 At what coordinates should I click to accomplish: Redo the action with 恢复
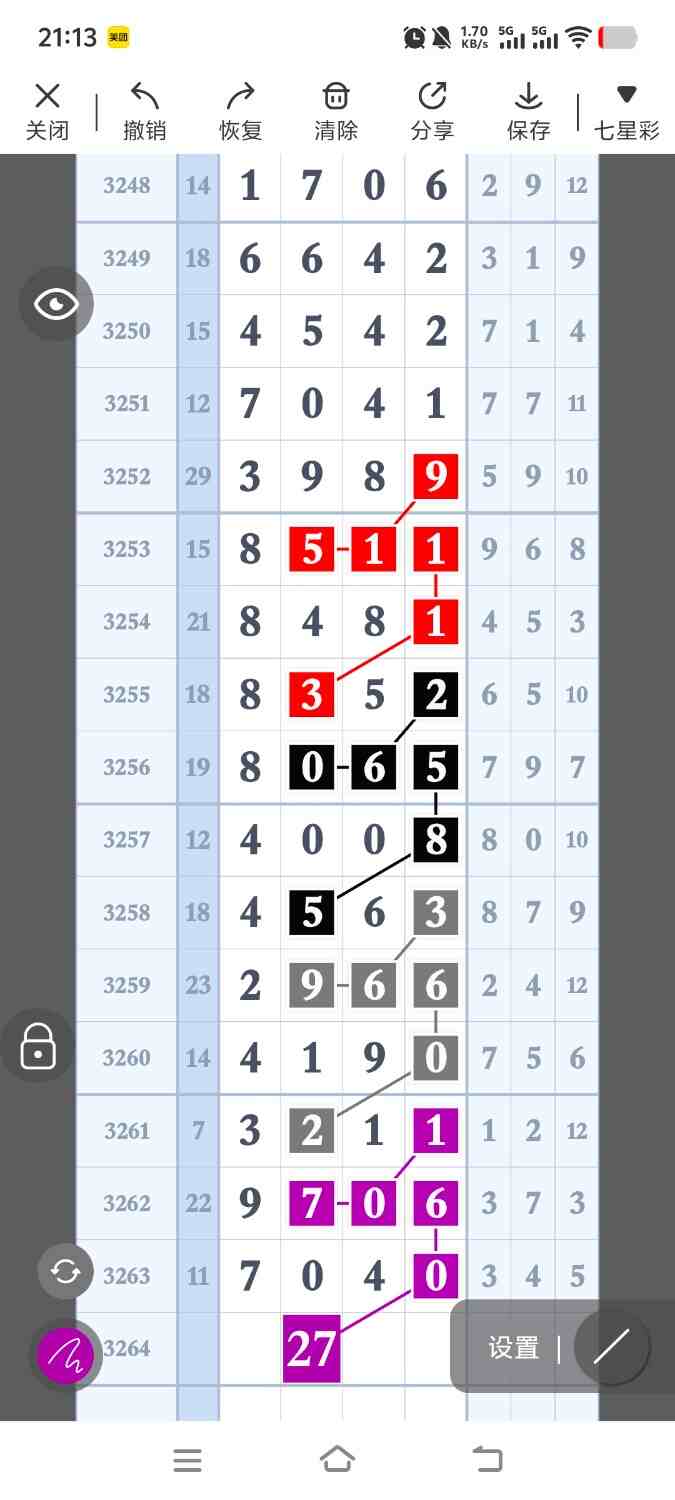pos(240,111)
